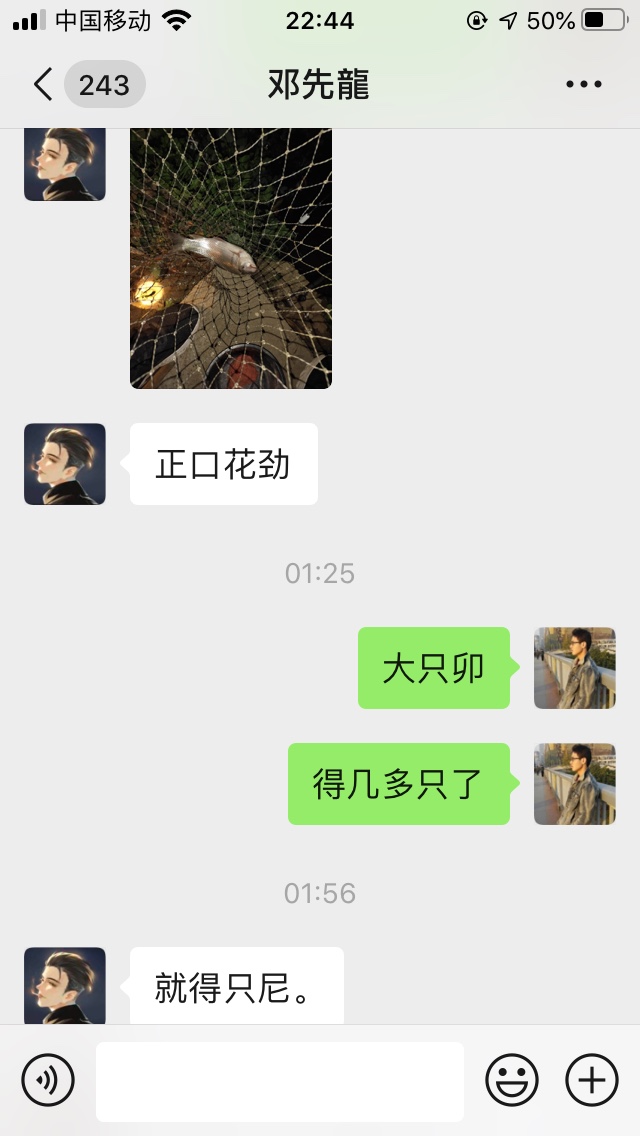Open the emoji sticker panel
640x1136 pixels.
click(512, 1081)
